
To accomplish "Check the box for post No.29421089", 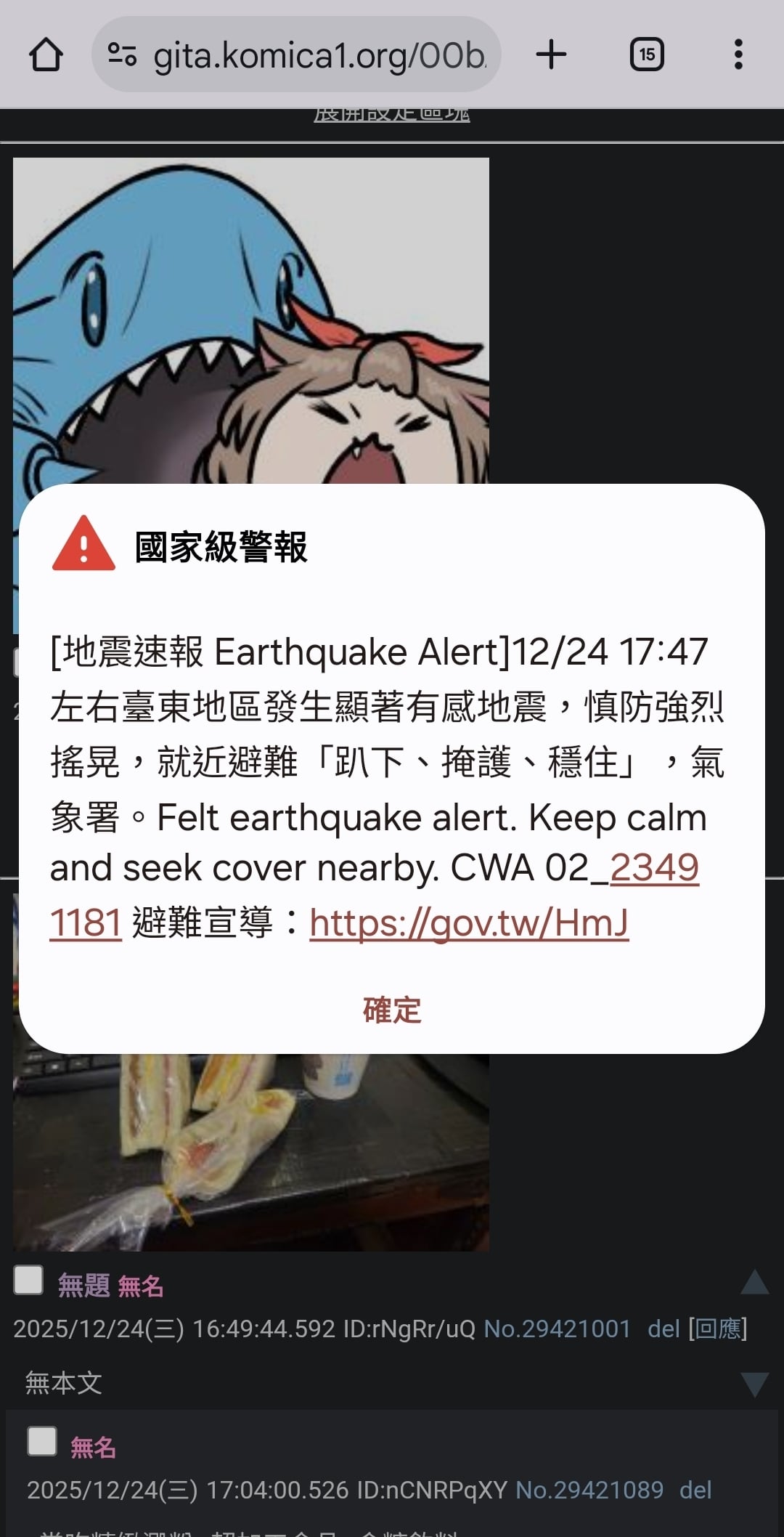I will coord(42,1441).
